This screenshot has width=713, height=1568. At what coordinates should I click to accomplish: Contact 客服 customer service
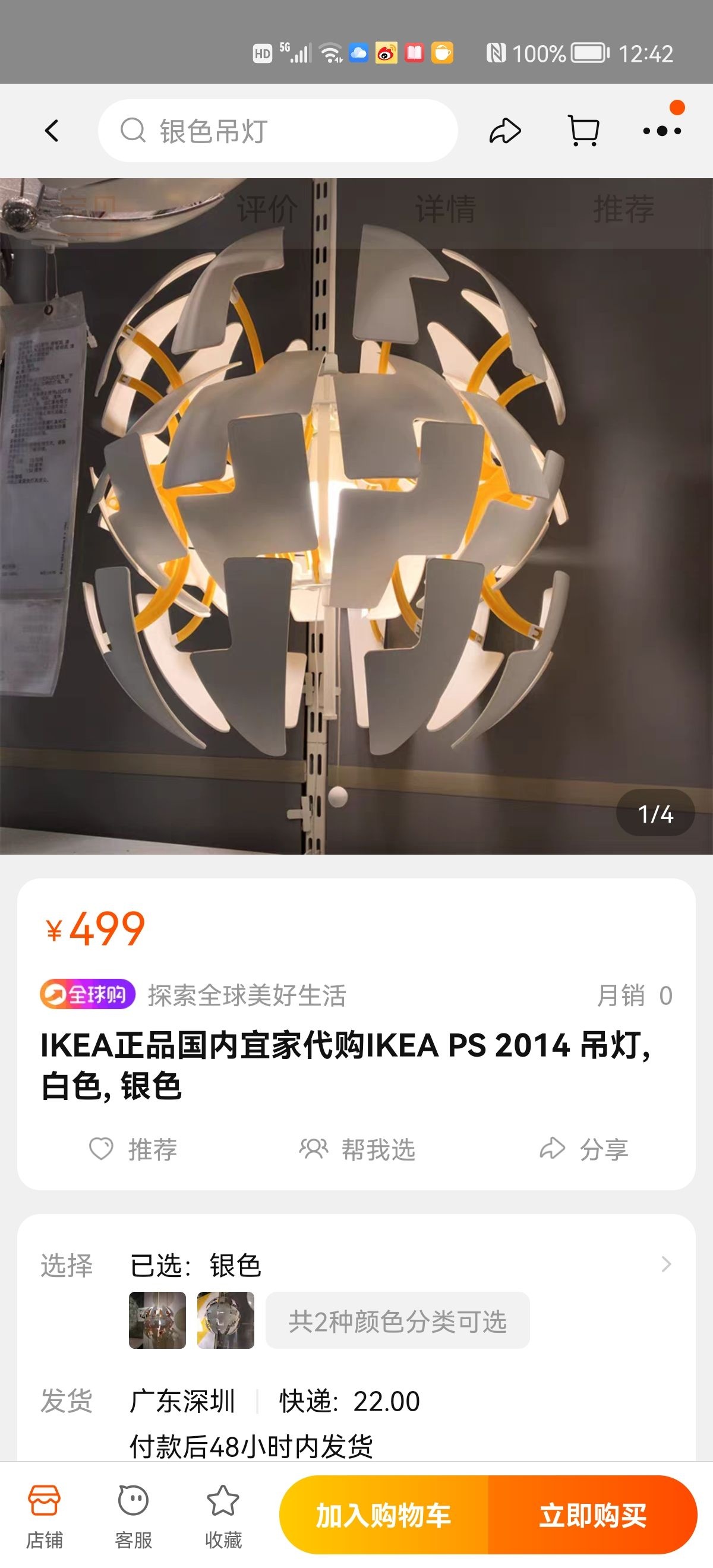[x=133, y=1516]
